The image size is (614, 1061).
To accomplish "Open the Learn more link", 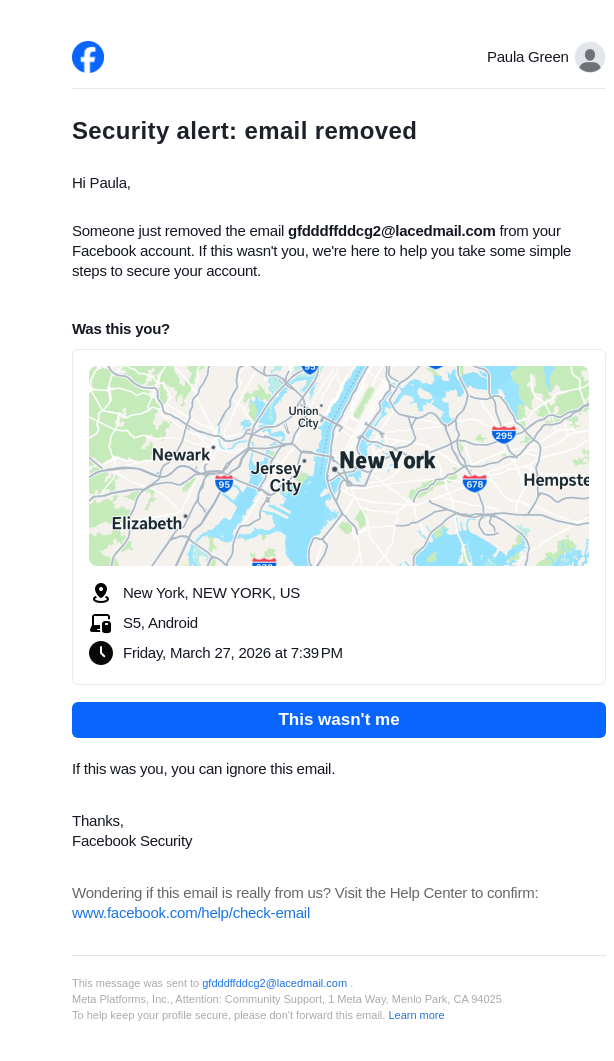I will (416, 1015).
